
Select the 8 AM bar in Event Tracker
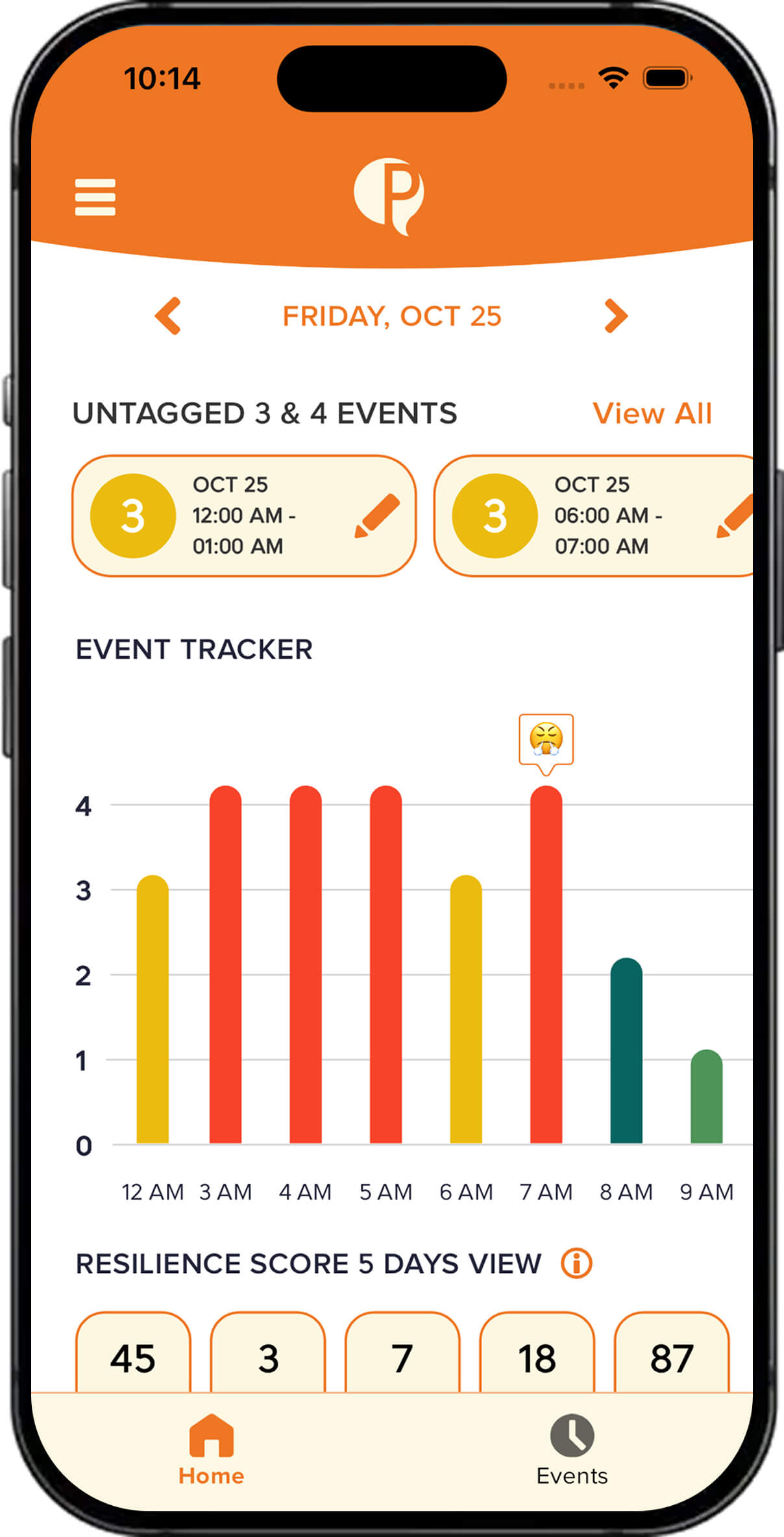tap(626, 1050)
